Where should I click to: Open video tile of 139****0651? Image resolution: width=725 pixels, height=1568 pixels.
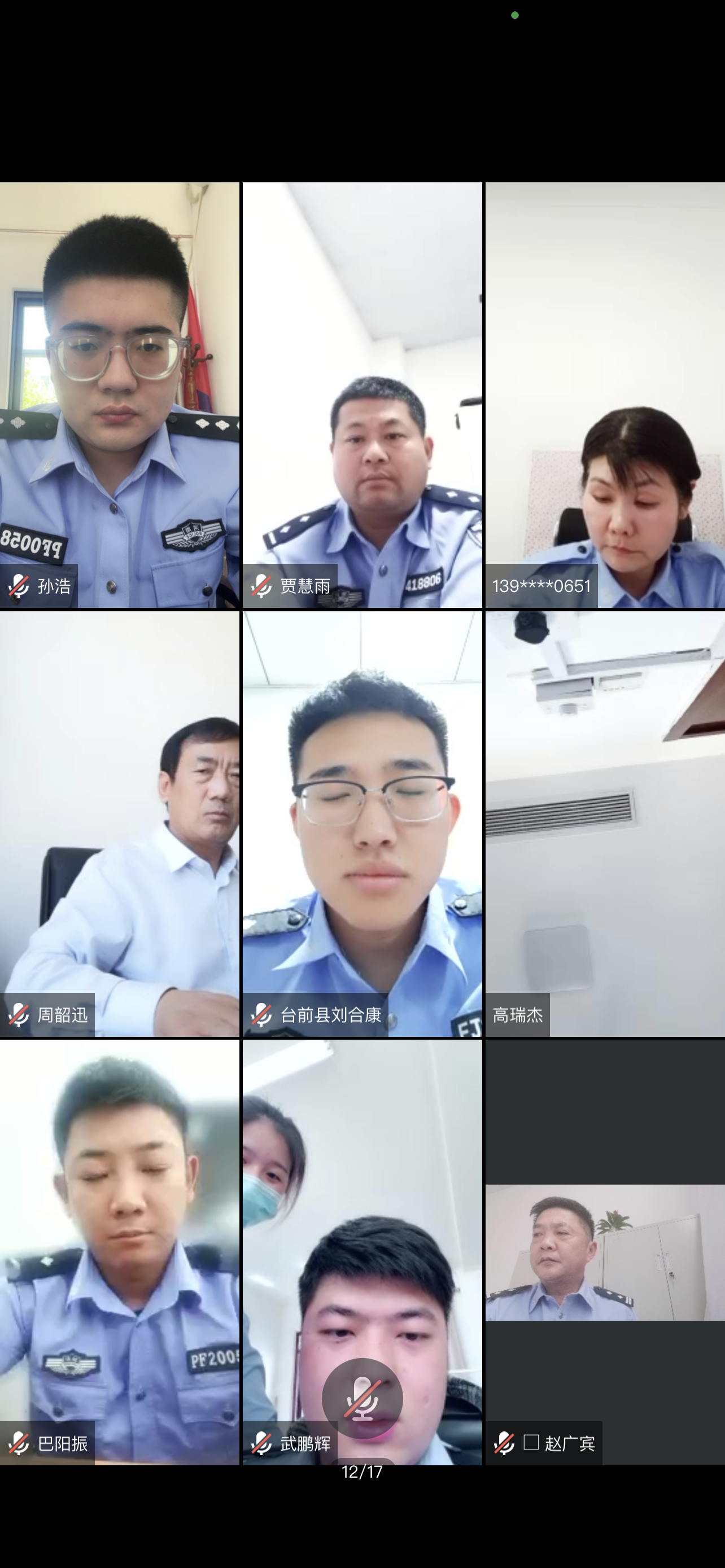pos(605,395)
